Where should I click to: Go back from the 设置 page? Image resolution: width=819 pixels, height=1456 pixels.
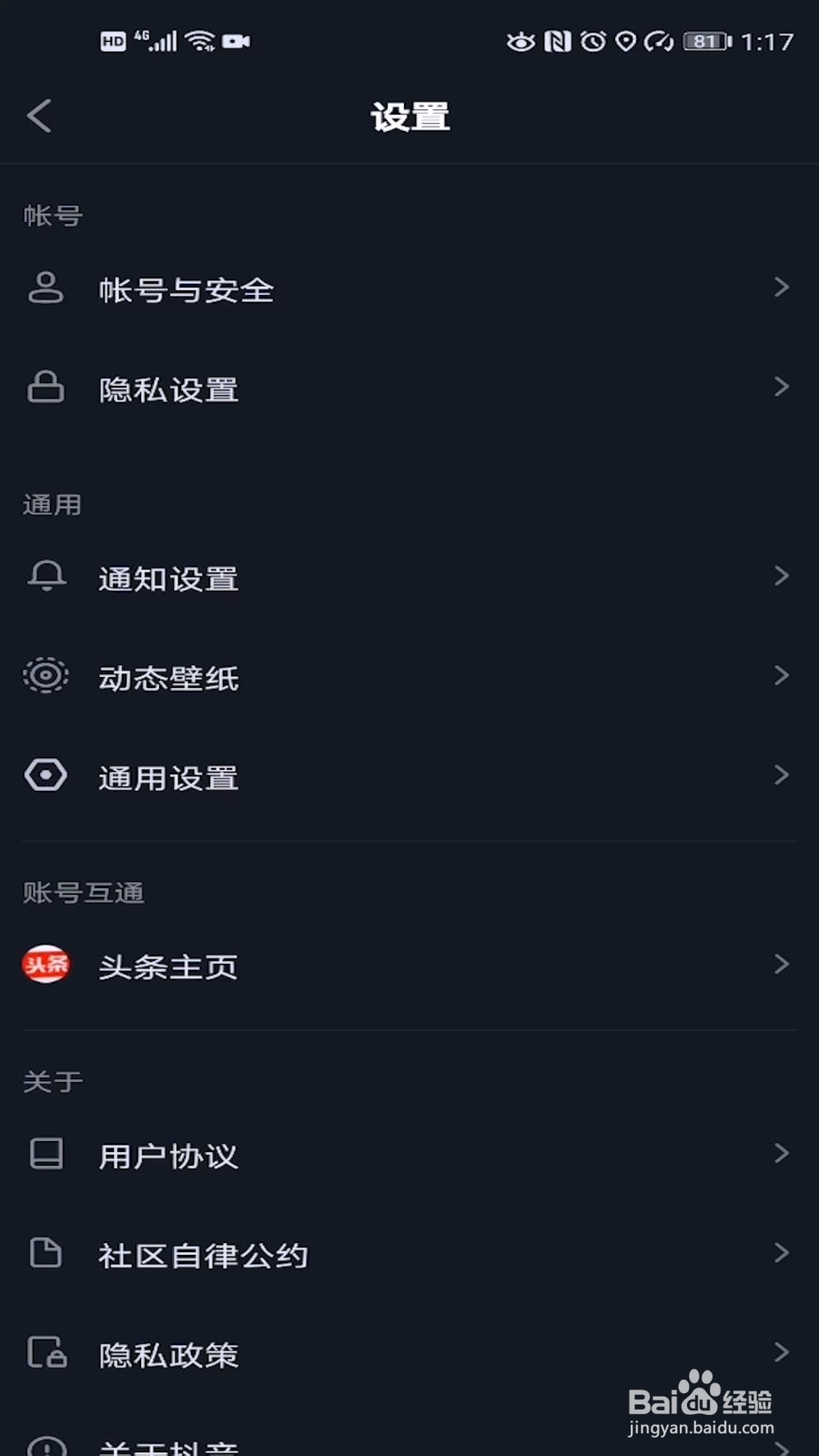39,116
